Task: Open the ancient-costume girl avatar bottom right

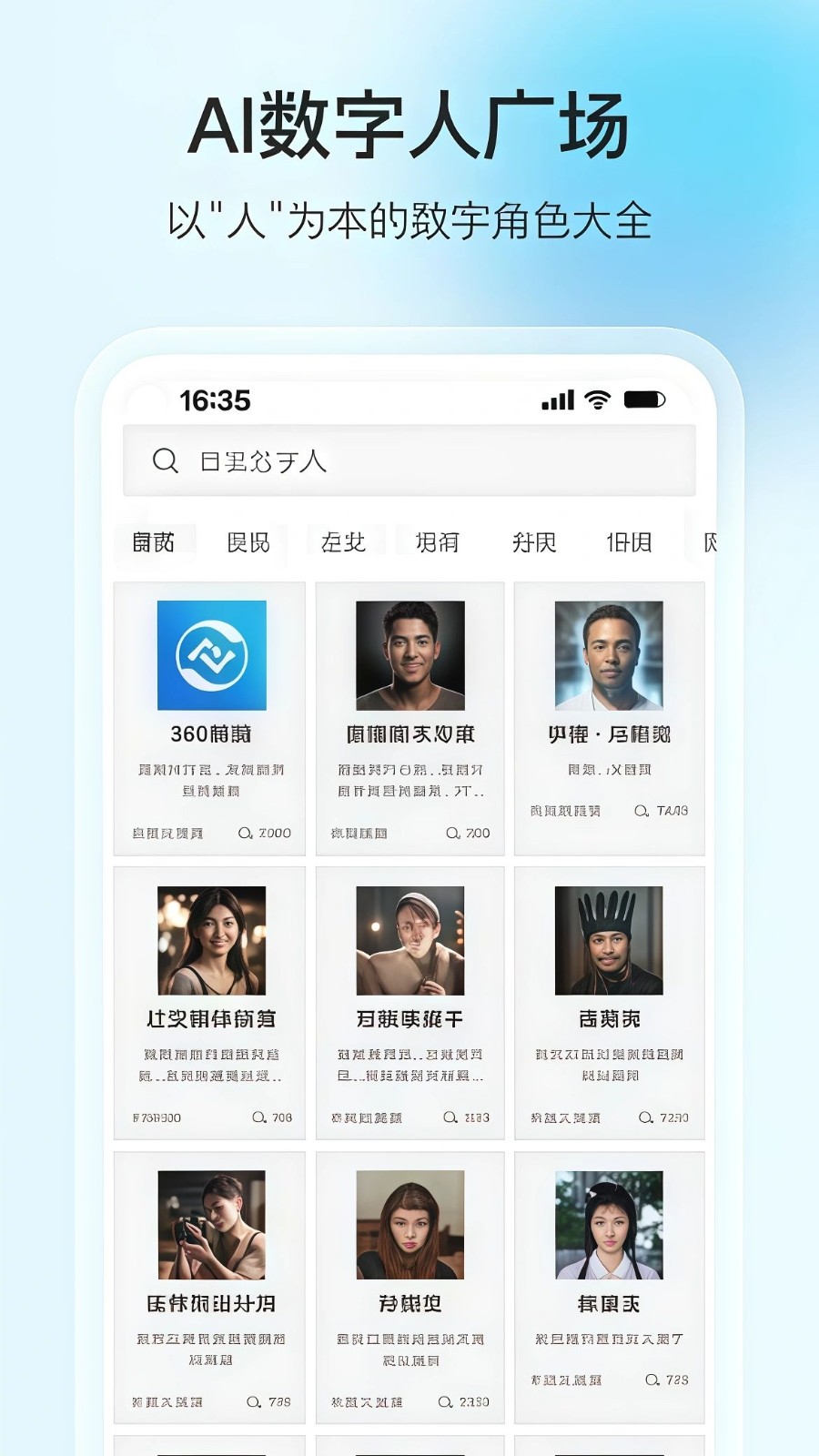Action: point(608,1224)
